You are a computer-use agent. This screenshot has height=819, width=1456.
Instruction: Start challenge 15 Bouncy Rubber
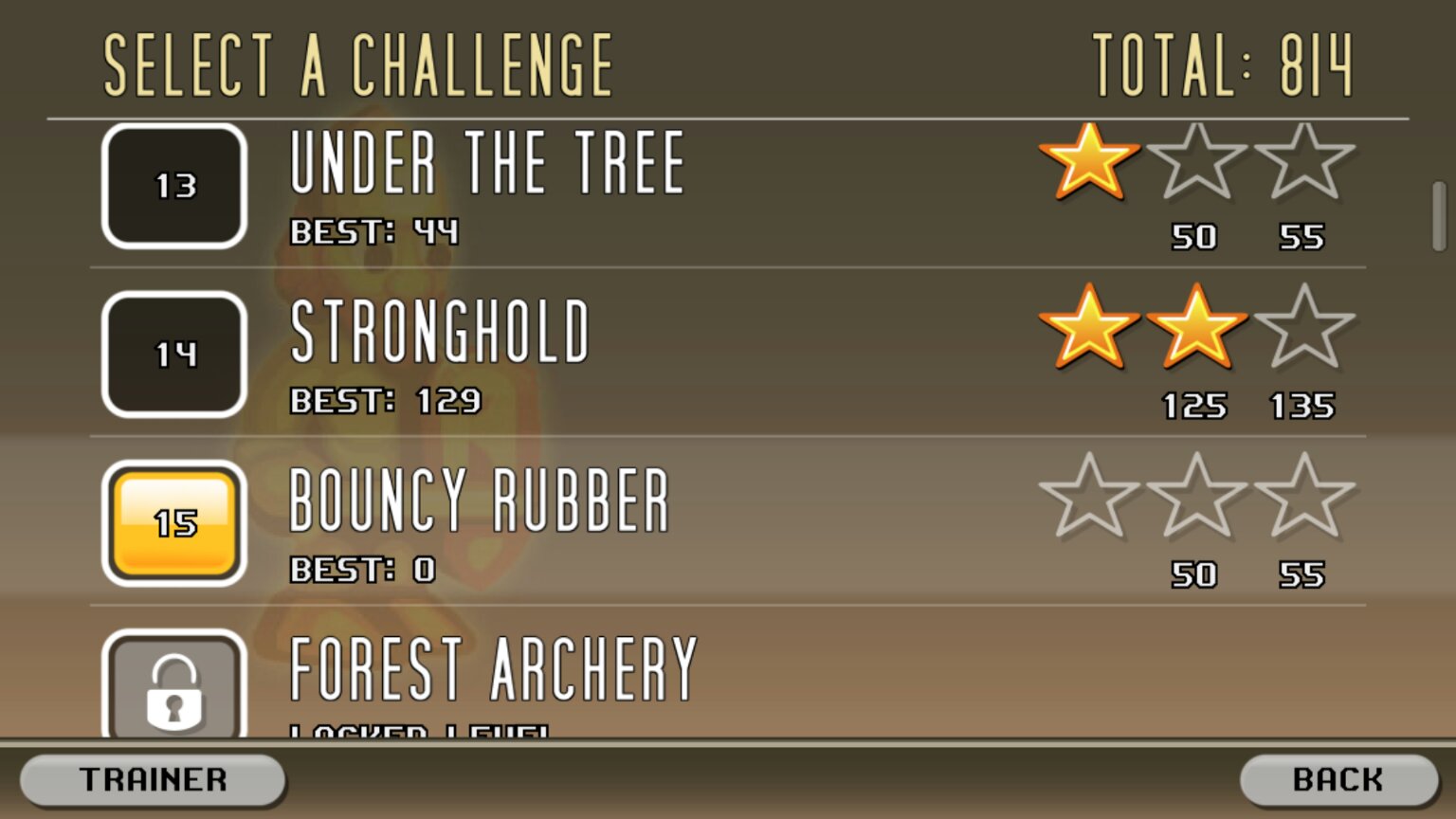coord(174,523)
